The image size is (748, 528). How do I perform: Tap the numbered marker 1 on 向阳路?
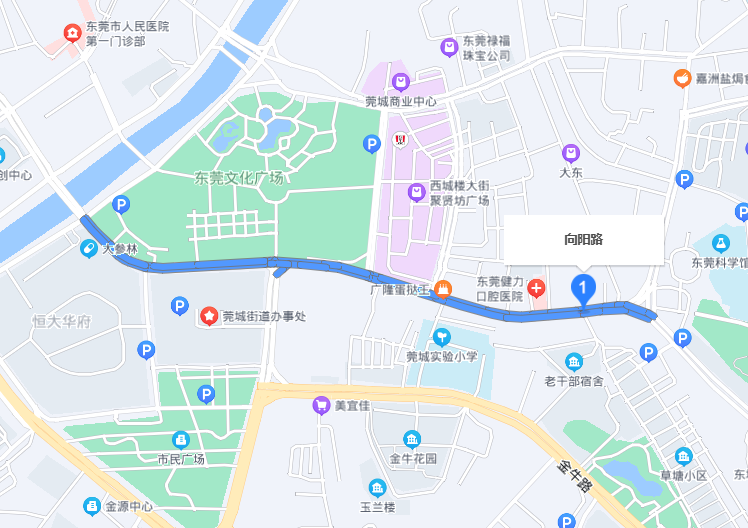[584, 288]
